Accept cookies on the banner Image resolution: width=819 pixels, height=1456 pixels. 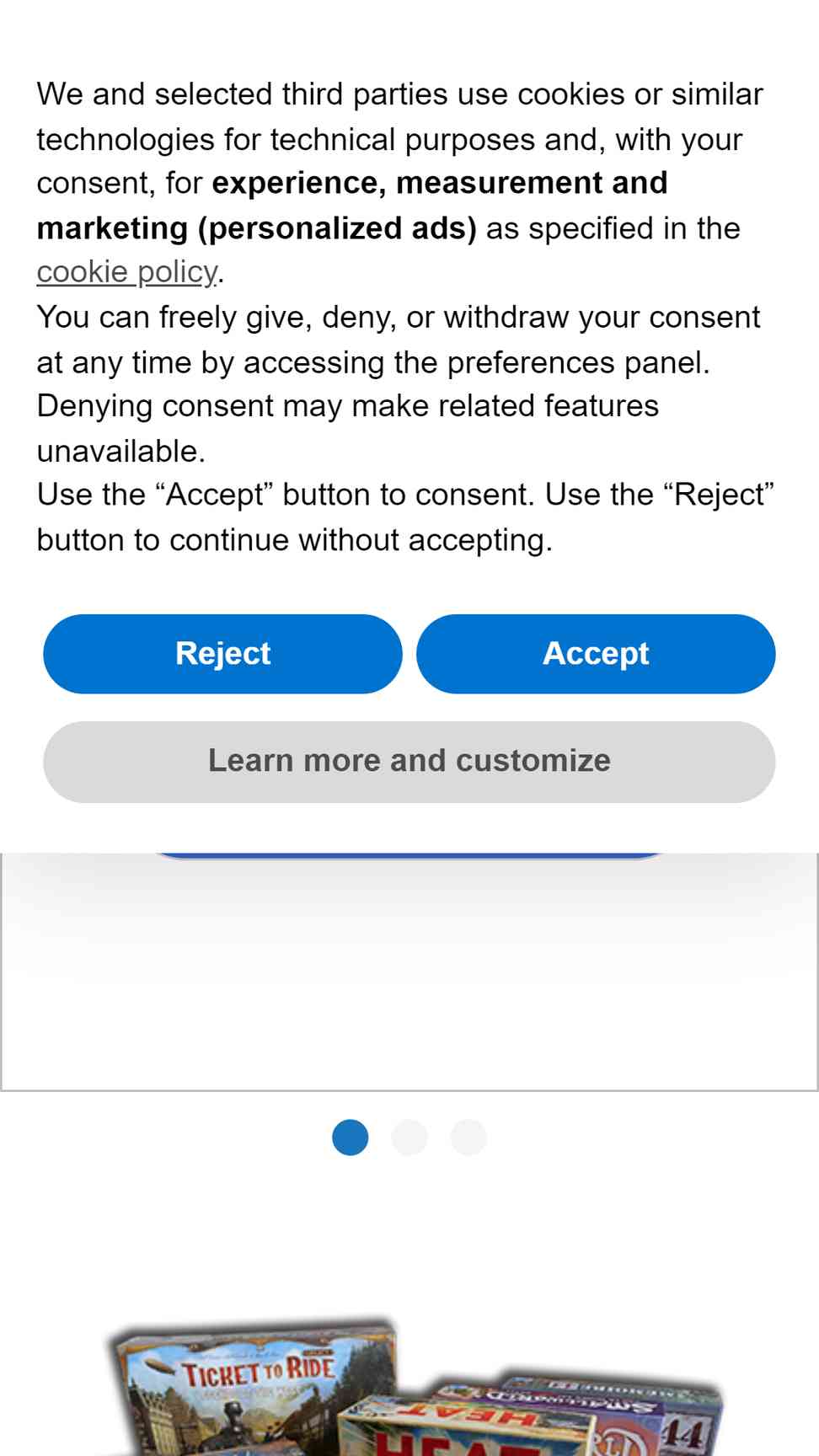596,654
